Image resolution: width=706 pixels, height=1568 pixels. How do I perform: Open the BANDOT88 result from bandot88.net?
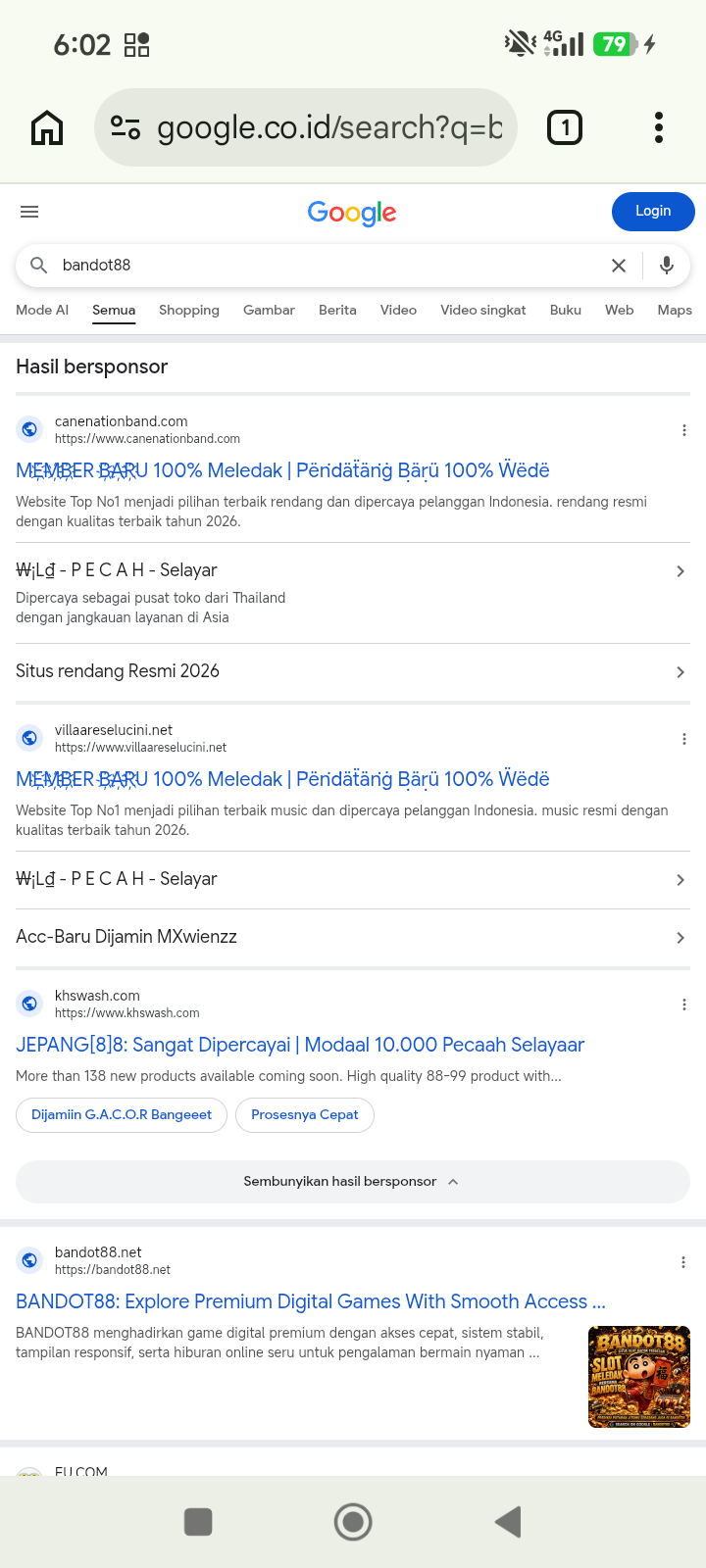click(311, 1301)
